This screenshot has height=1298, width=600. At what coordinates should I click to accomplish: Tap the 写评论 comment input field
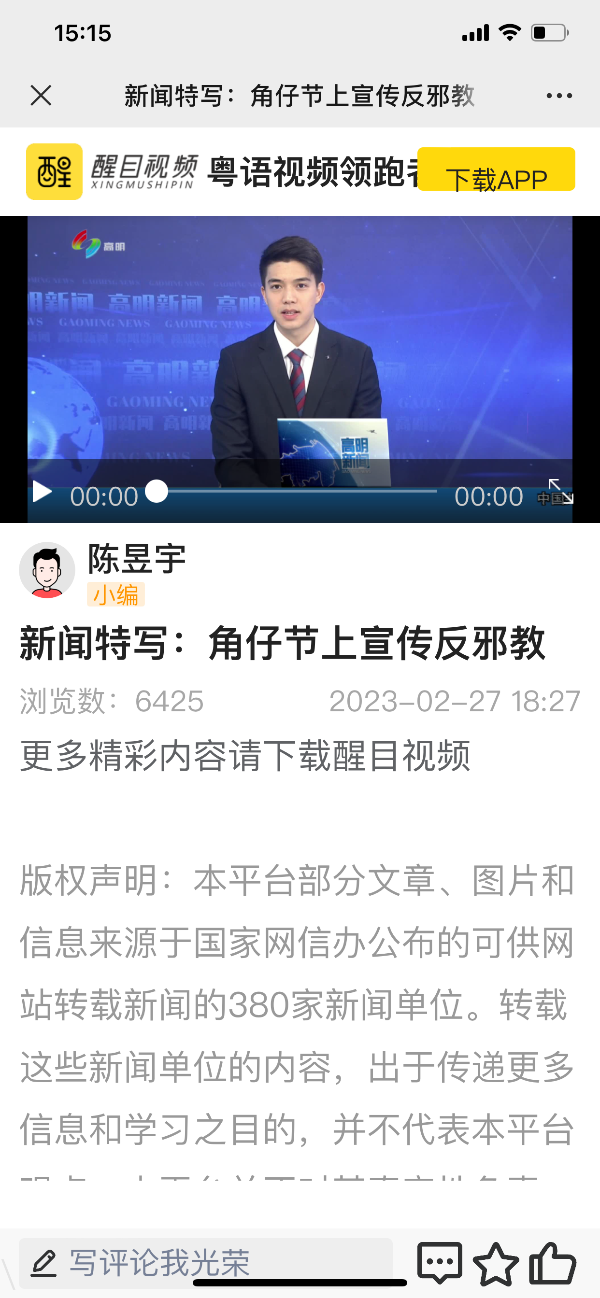coord(205,1262)
